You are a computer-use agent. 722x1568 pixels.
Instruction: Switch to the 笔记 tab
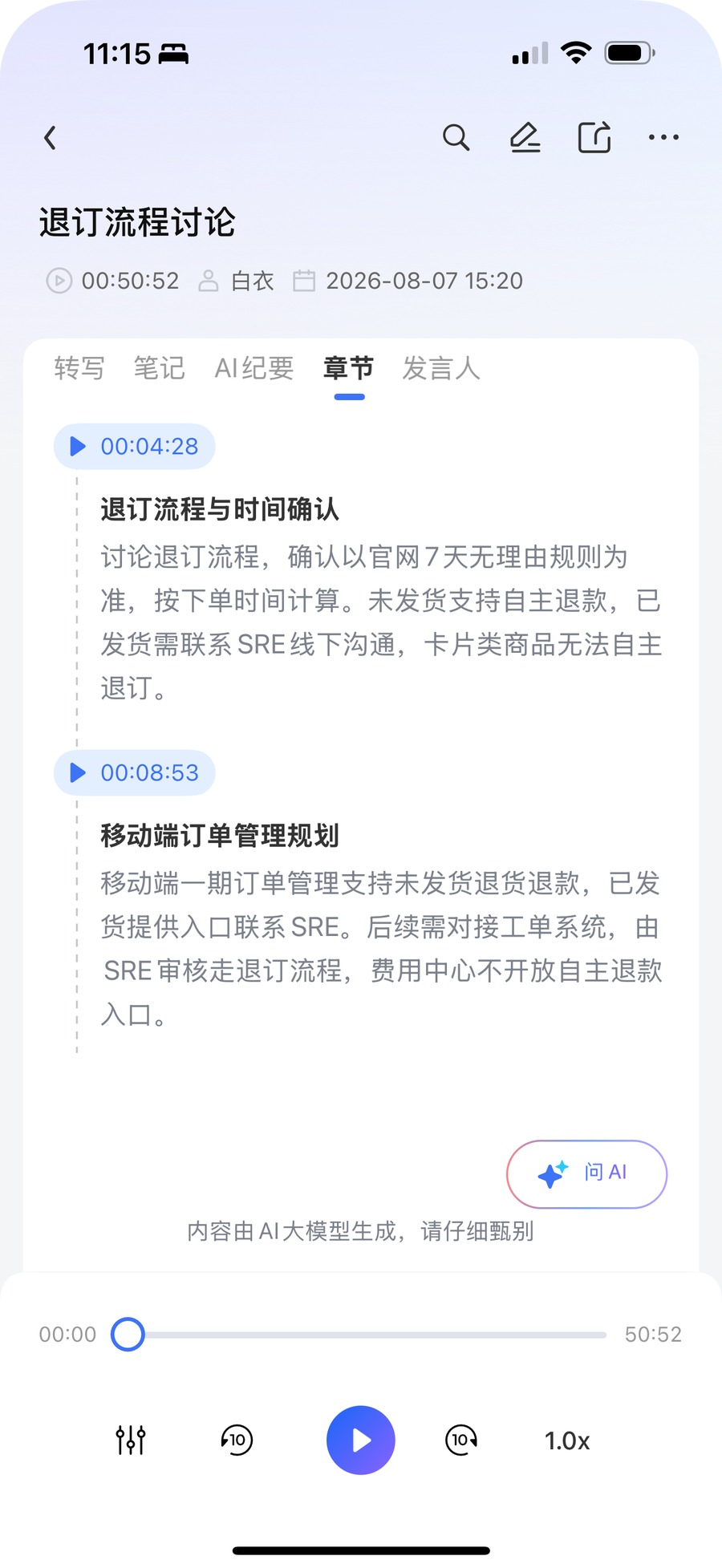click(159, 368)
